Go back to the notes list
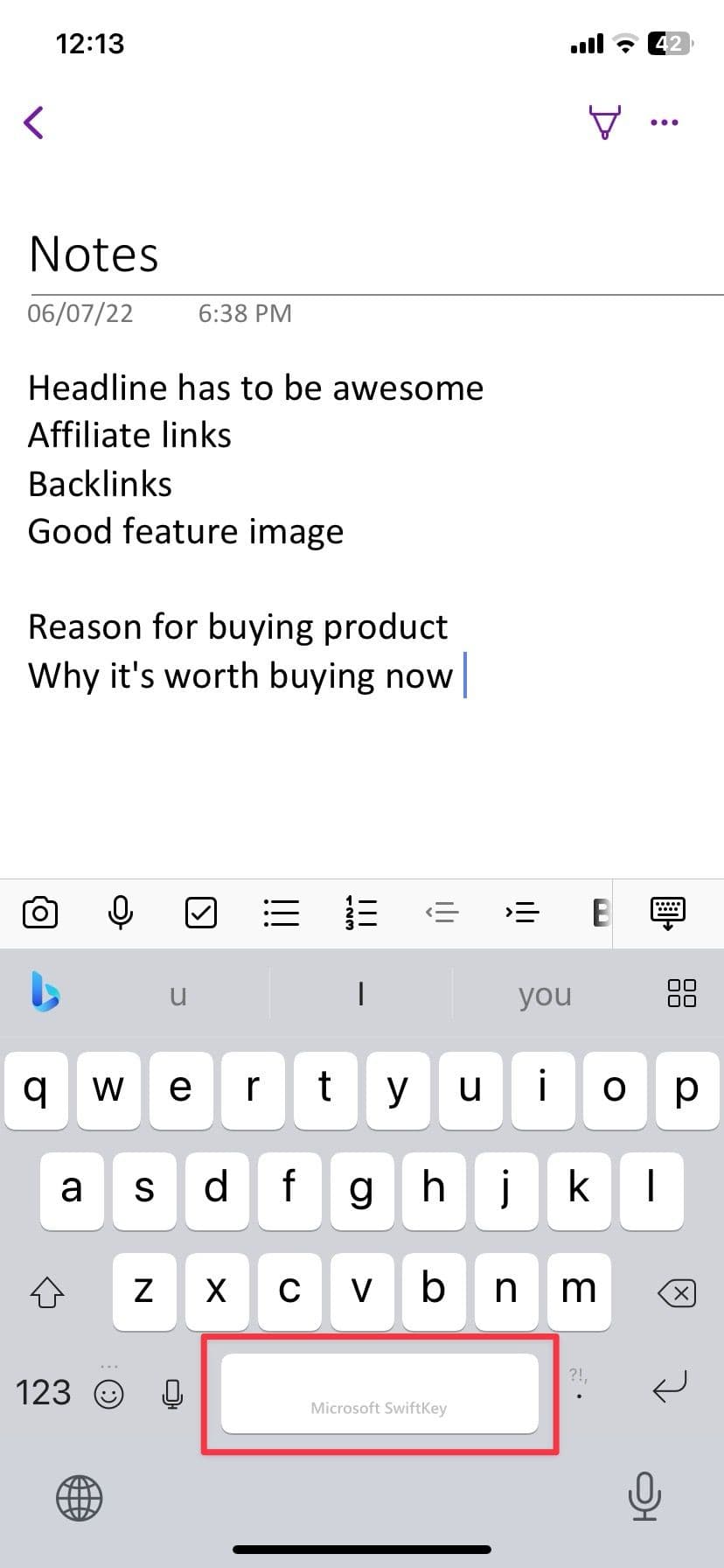 34,122
